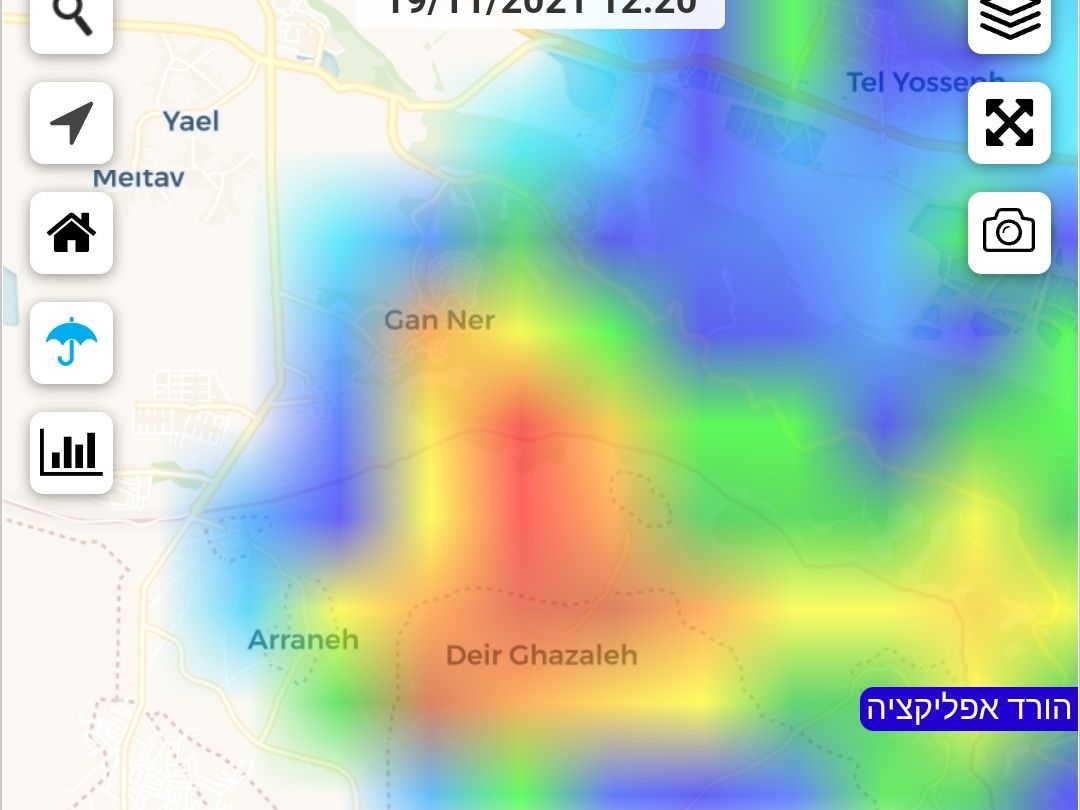
Task: Go to the home view
Action: pyautogui.click(x=71, y=233)
